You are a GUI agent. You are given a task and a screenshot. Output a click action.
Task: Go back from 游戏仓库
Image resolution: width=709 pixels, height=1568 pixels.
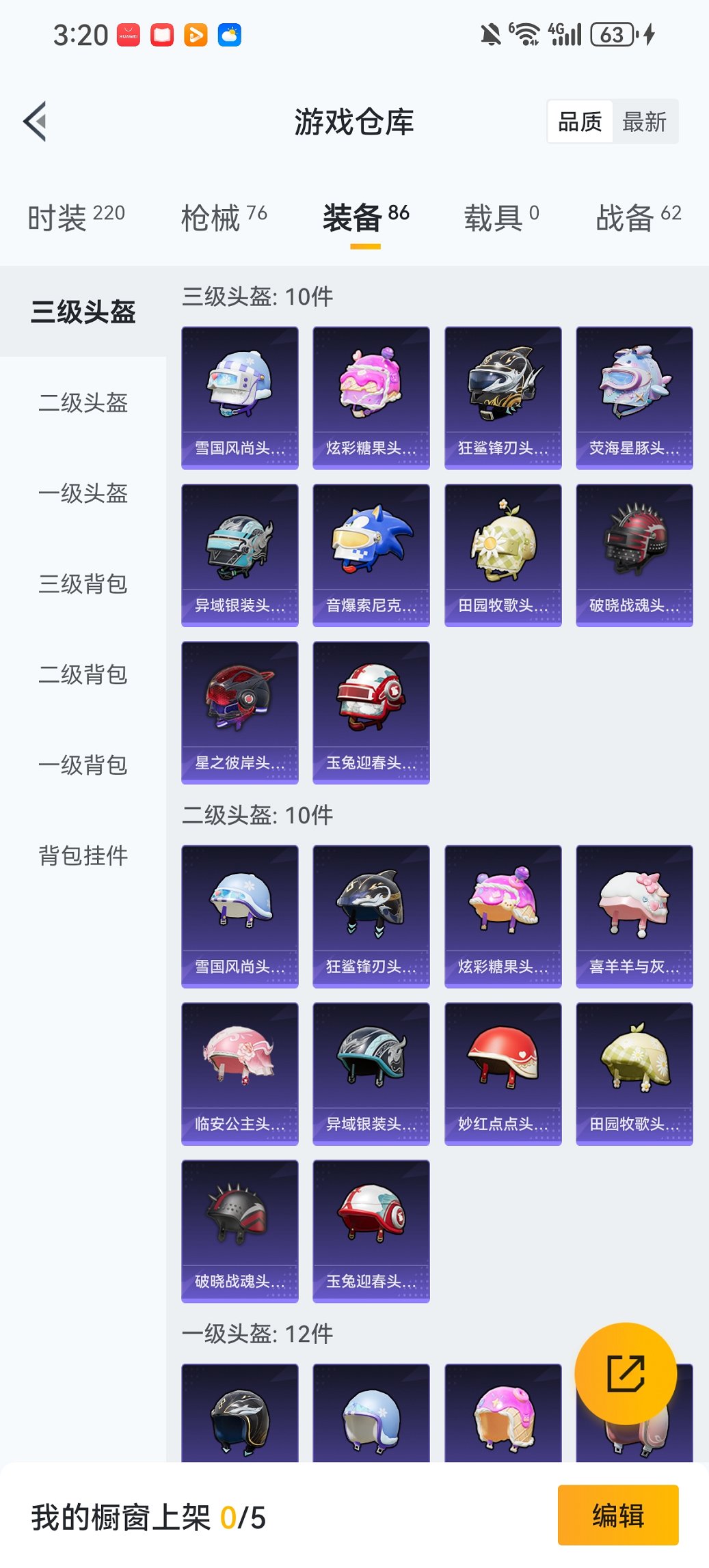point(36,122)
